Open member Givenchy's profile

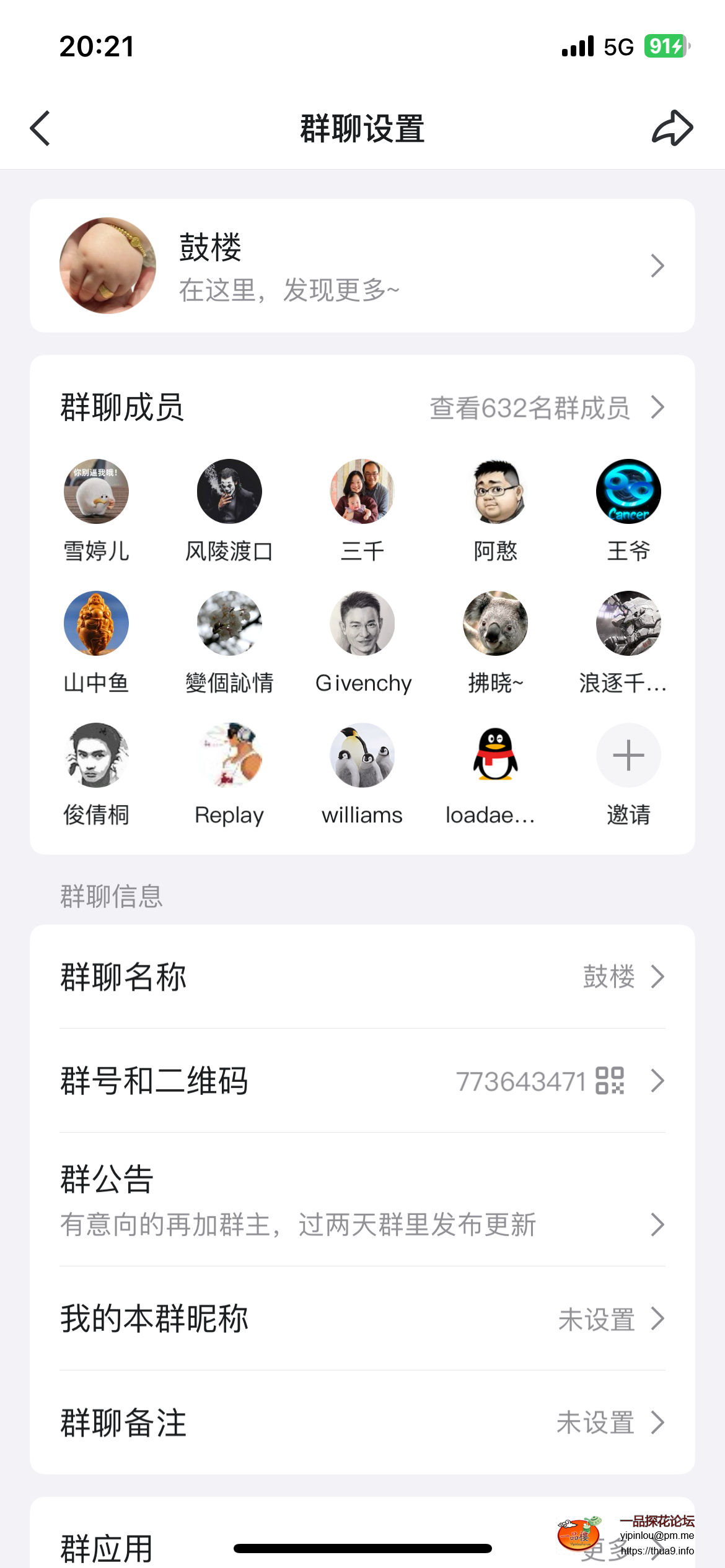362,624
